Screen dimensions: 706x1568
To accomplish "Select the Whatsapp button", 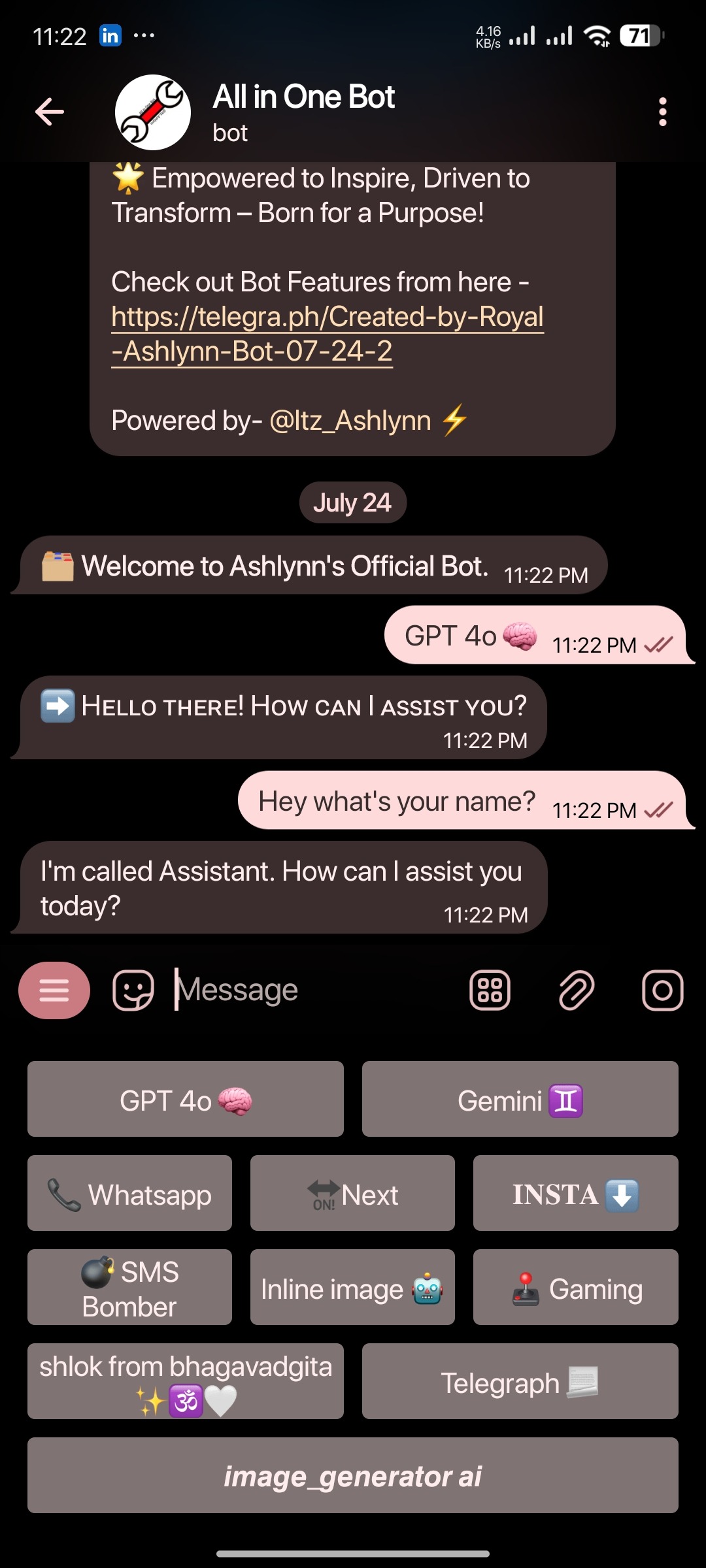I will click(129, 1193).
